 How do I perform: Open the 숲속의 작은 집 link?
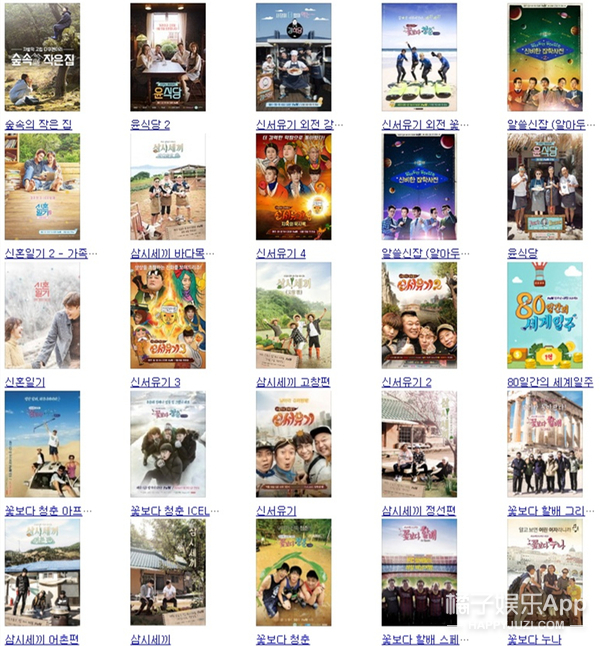tap(38, 125)
